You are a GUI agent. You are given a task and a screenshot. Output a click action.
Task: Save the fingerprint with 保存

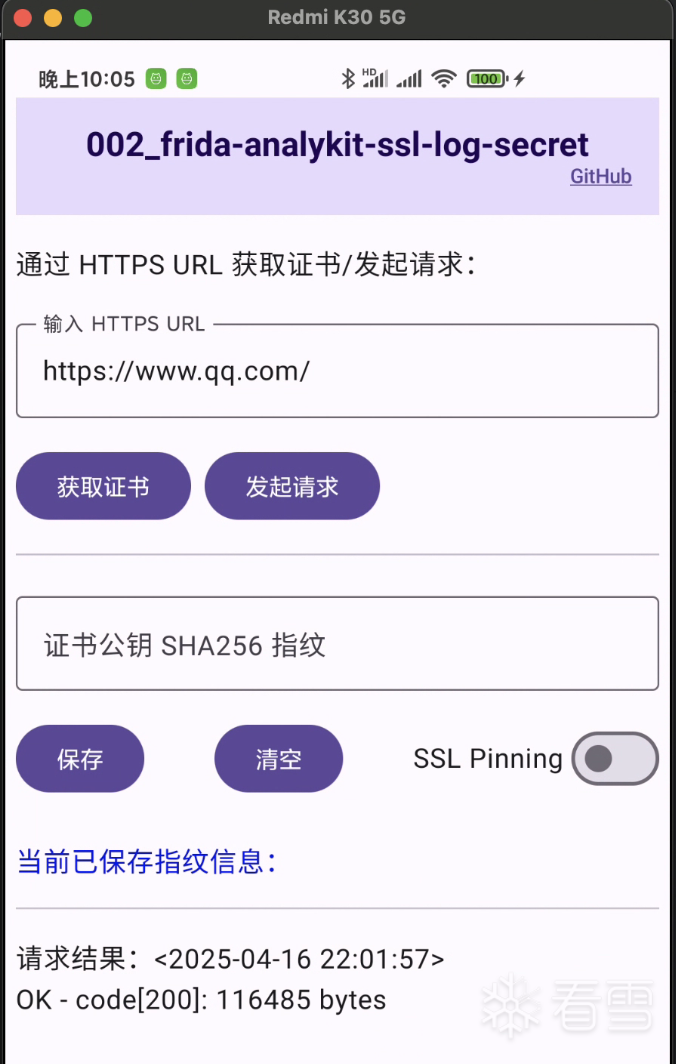click(x=80, y=759)
